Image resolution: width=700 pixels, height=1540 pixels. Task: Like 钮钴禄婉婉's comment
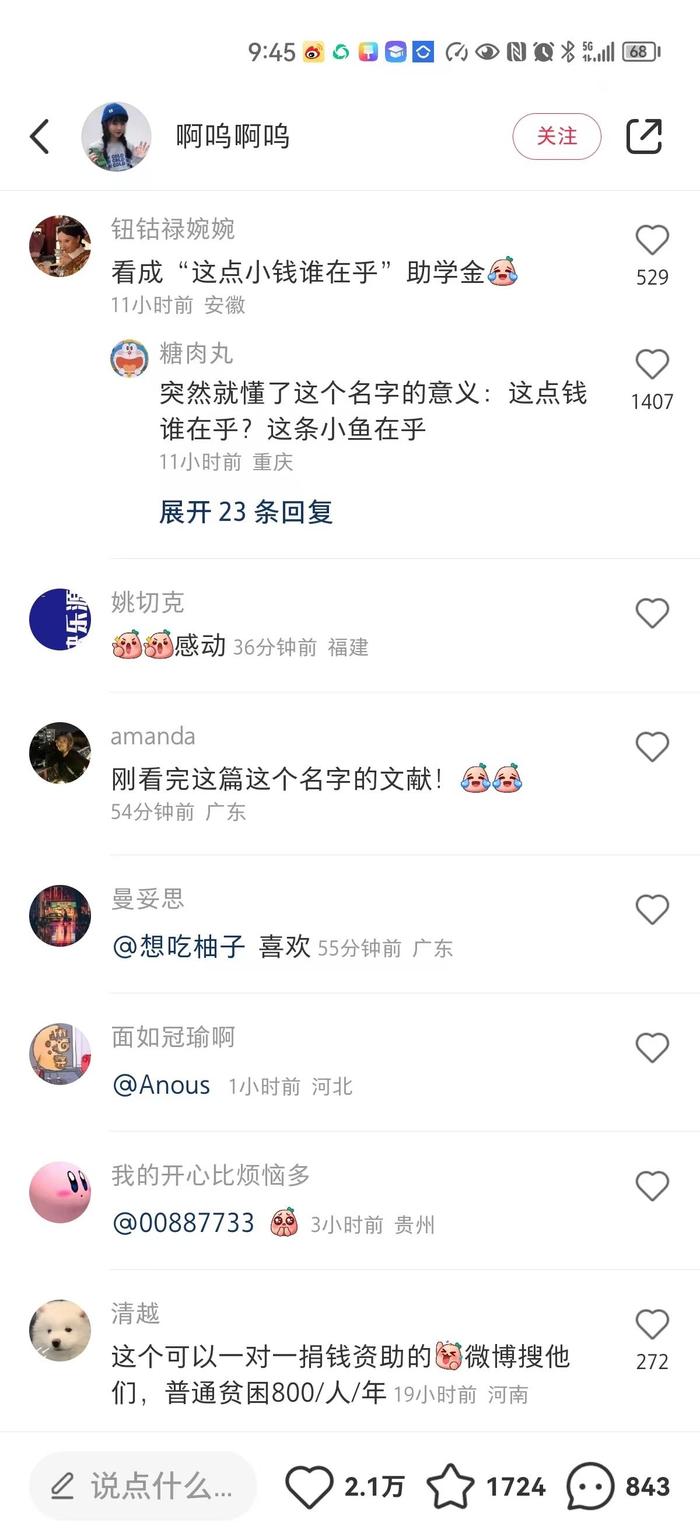[652, 240]
